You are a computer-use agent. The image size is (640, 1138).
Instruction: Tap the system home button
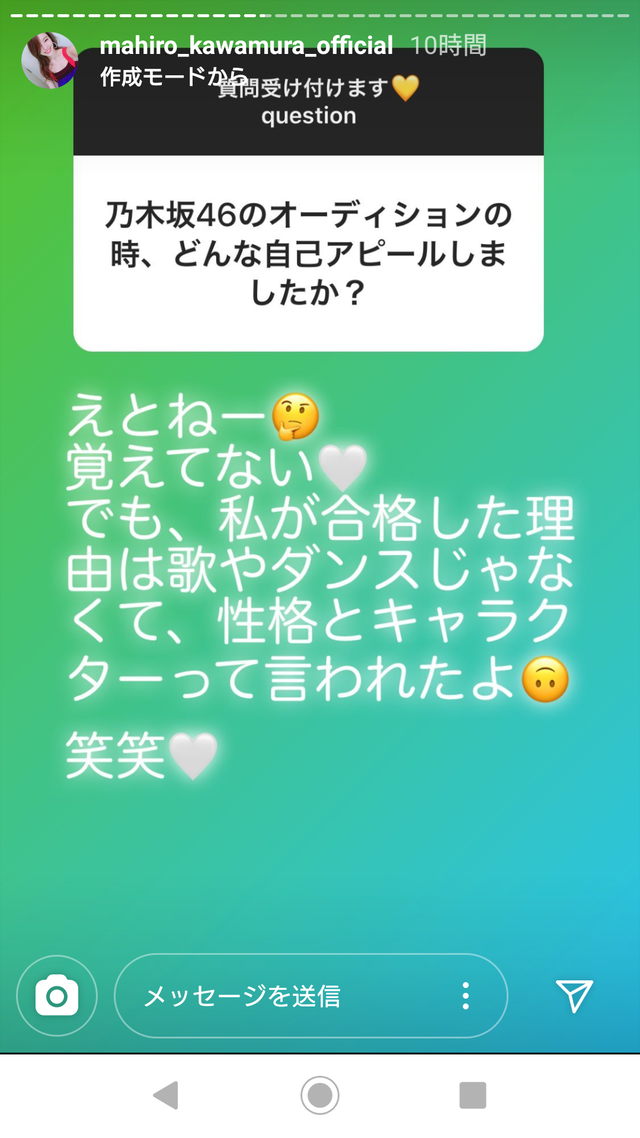320,1094
